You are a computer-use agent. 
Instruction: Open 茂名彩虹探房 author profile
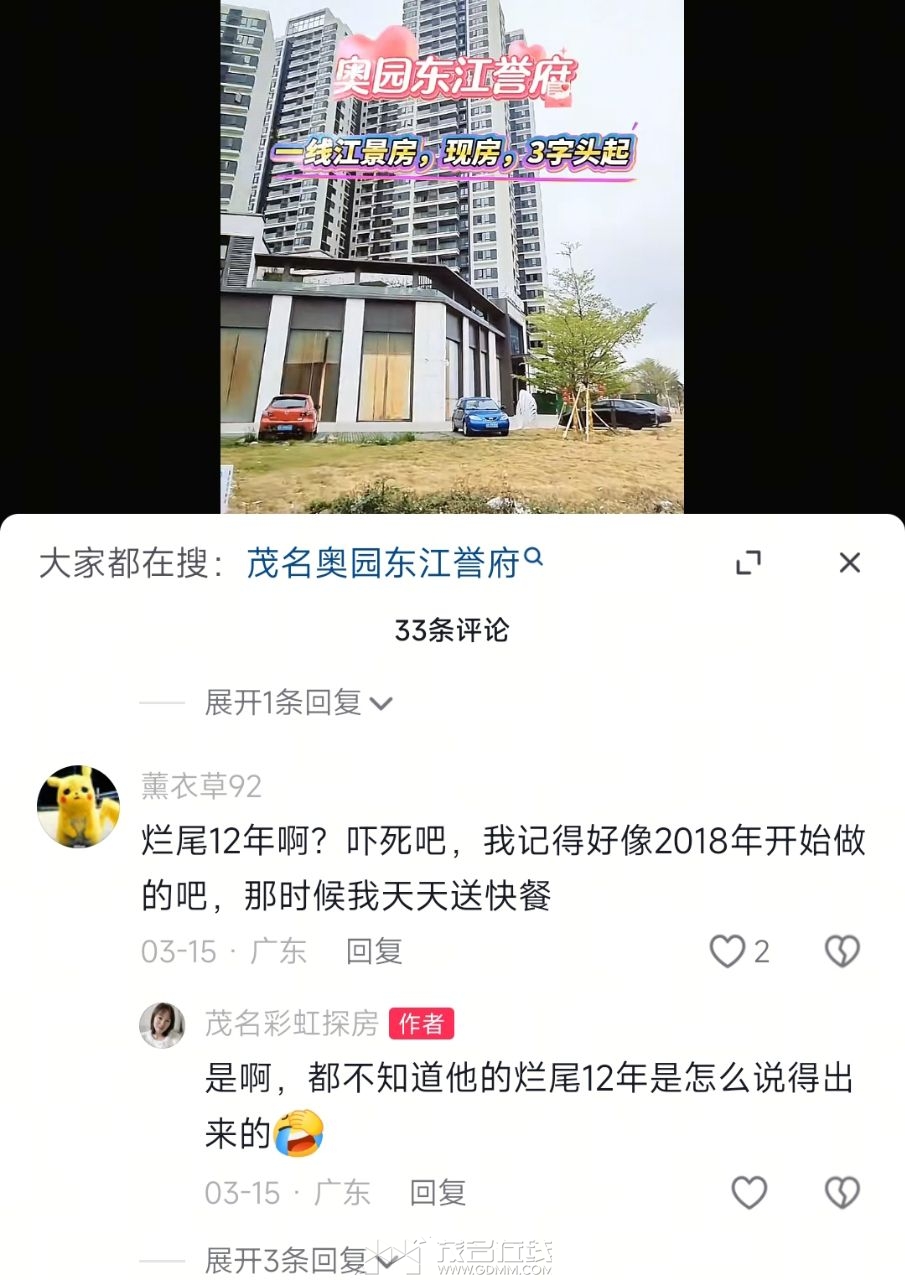click(162, 1025)
